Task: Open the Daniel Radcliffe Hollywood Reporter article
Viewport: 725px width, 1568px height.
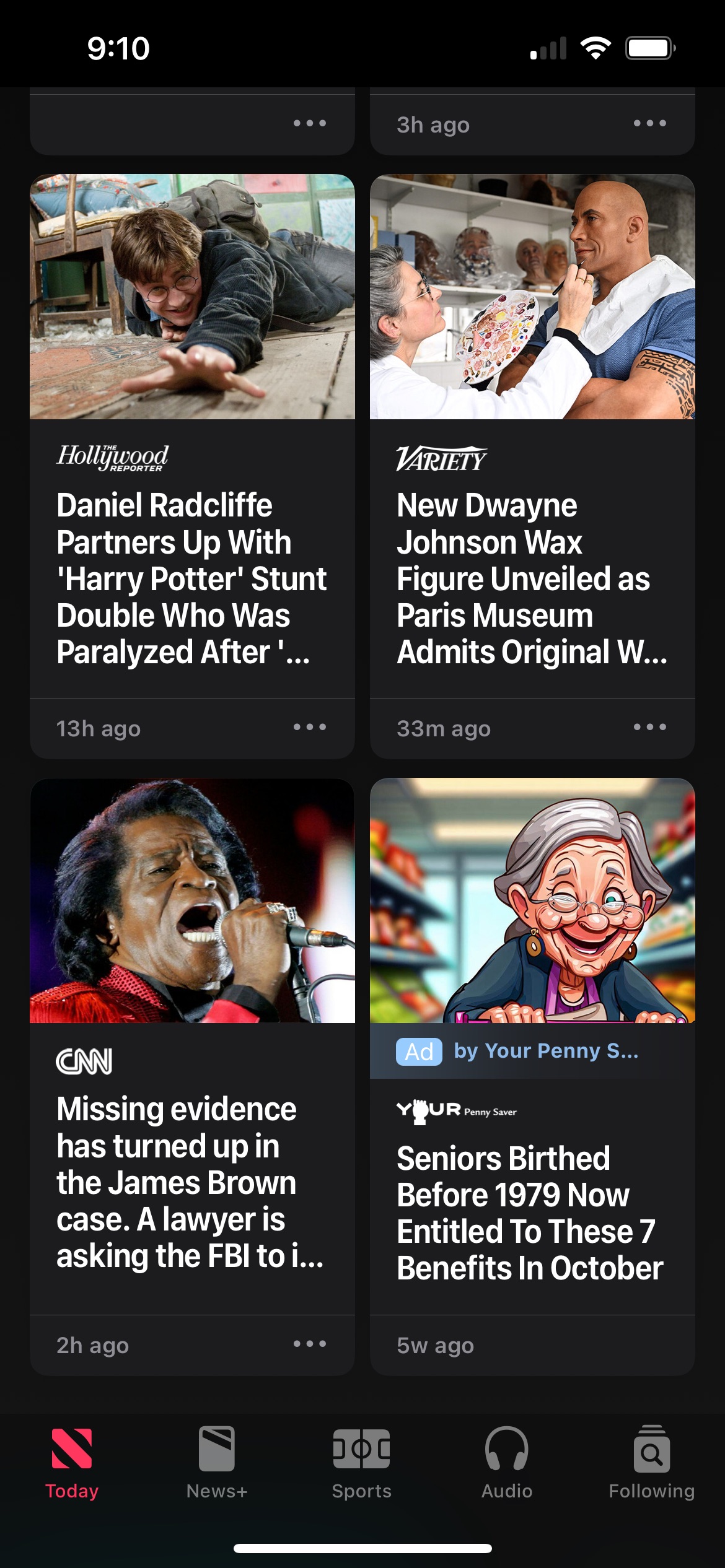Action: [x=192, y=577]
